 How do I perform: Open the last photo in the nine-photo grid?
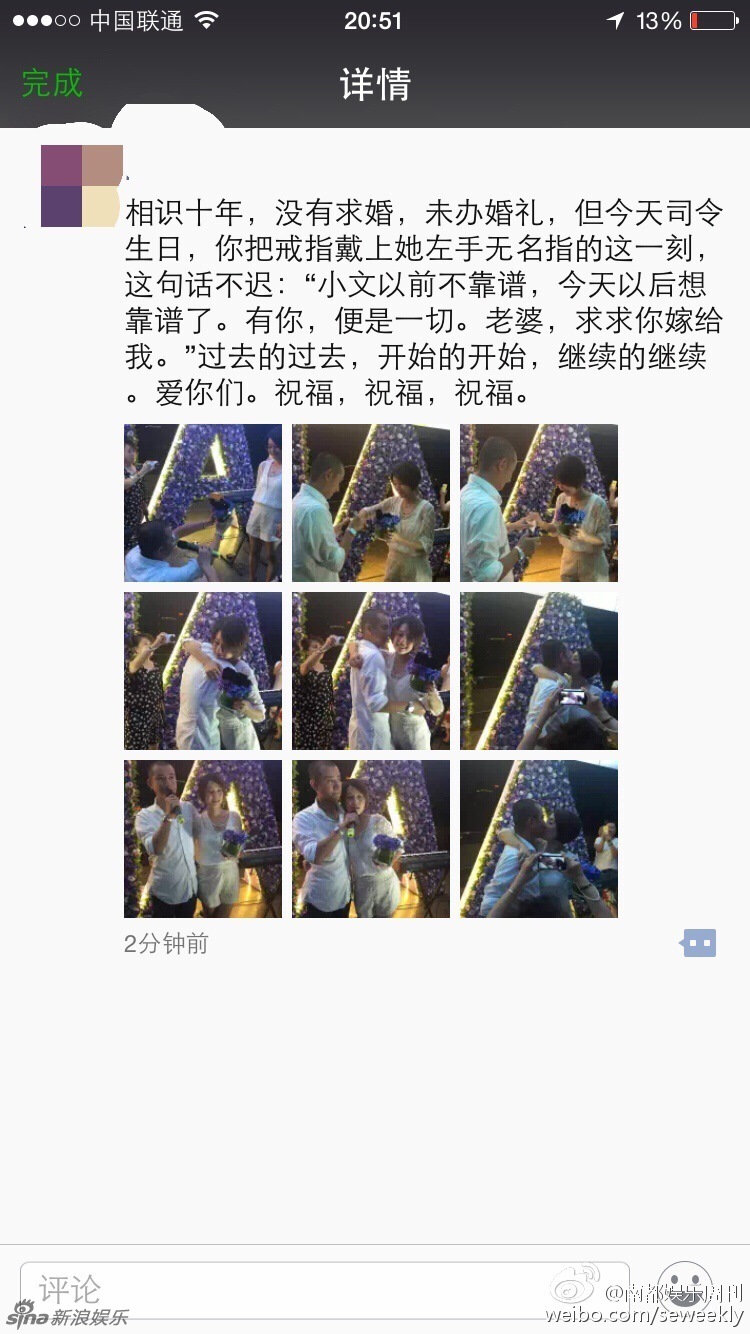pyautogui.click(x=539, y=839)
